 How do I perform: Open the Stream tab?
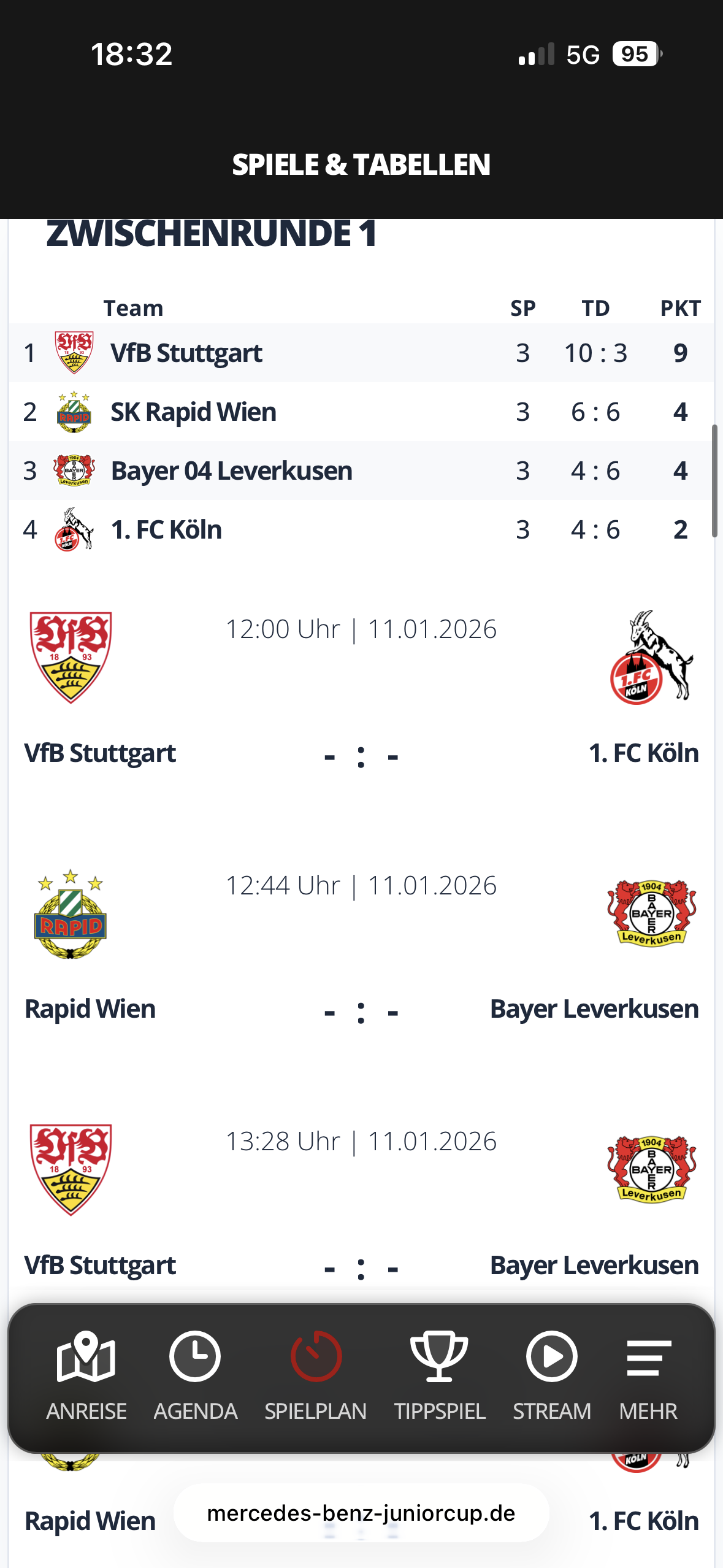point(552,1375)
